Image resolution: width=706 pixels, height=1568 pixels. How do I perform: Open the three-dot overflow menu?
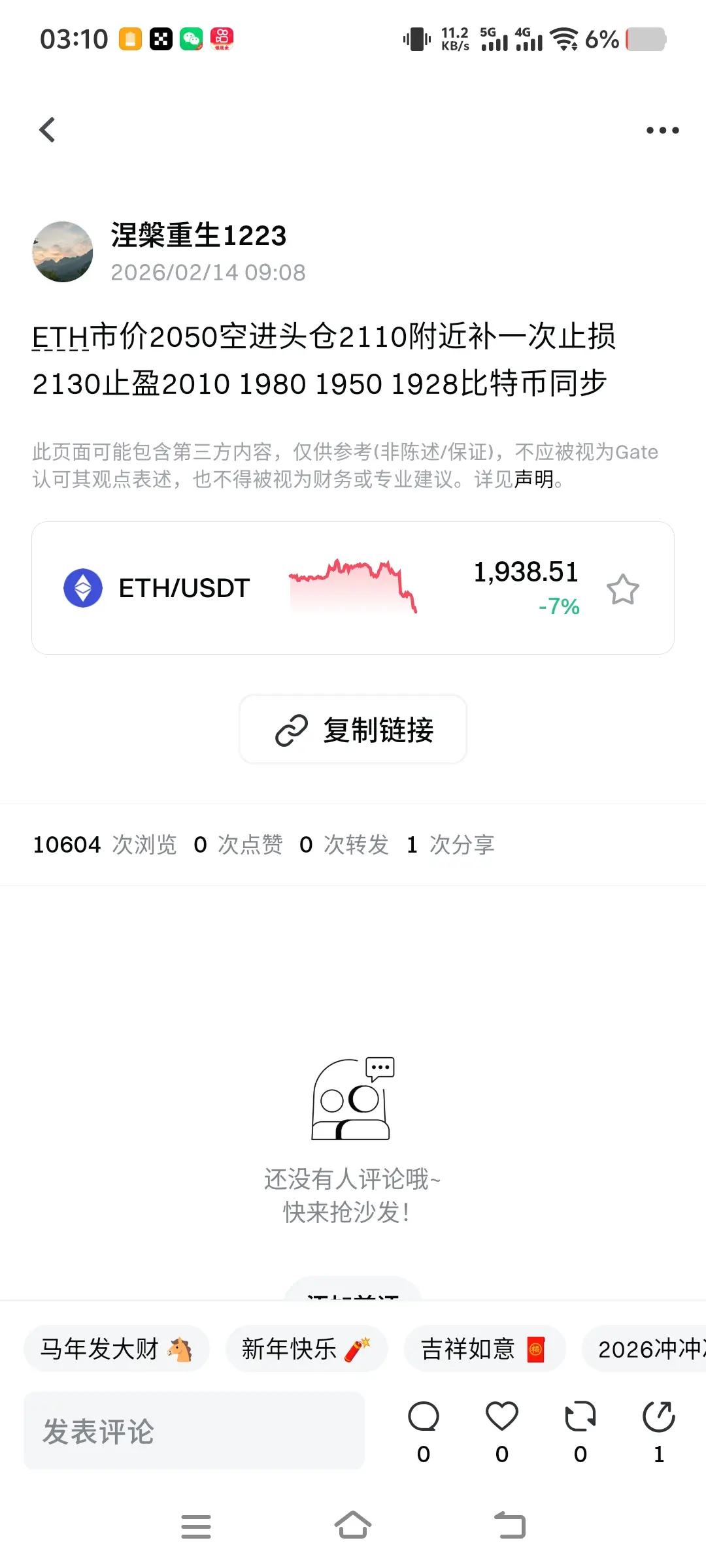(662, 131)
